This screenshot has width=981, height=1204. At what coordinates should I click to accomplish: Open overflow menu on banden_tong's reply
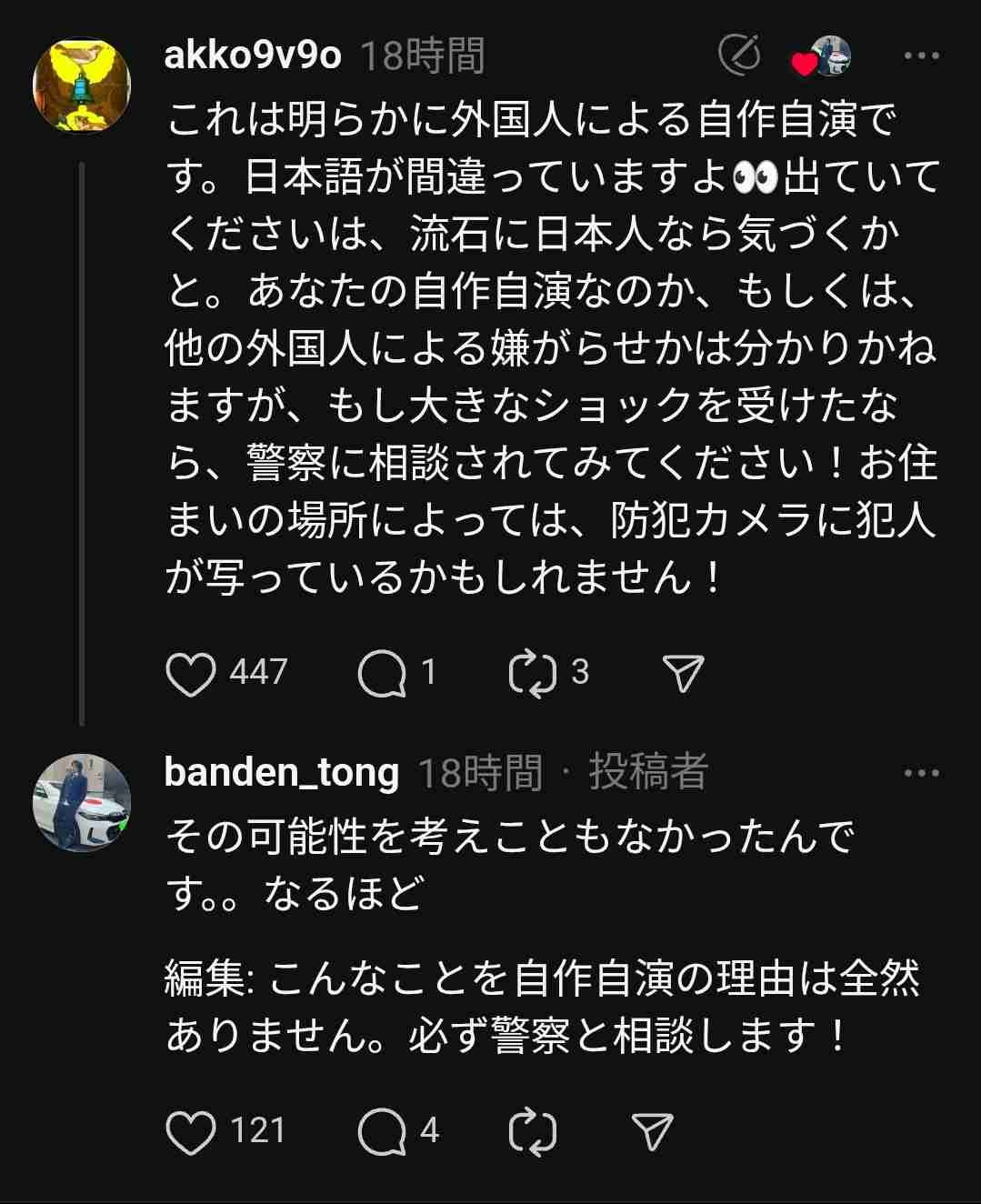point(921,774)
